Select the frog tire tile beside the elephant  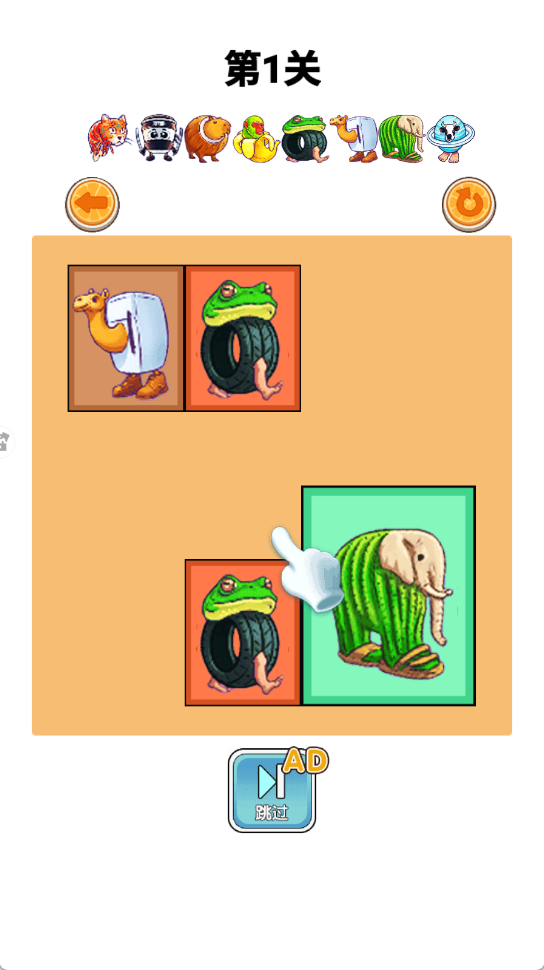click(x=243, y=632)
